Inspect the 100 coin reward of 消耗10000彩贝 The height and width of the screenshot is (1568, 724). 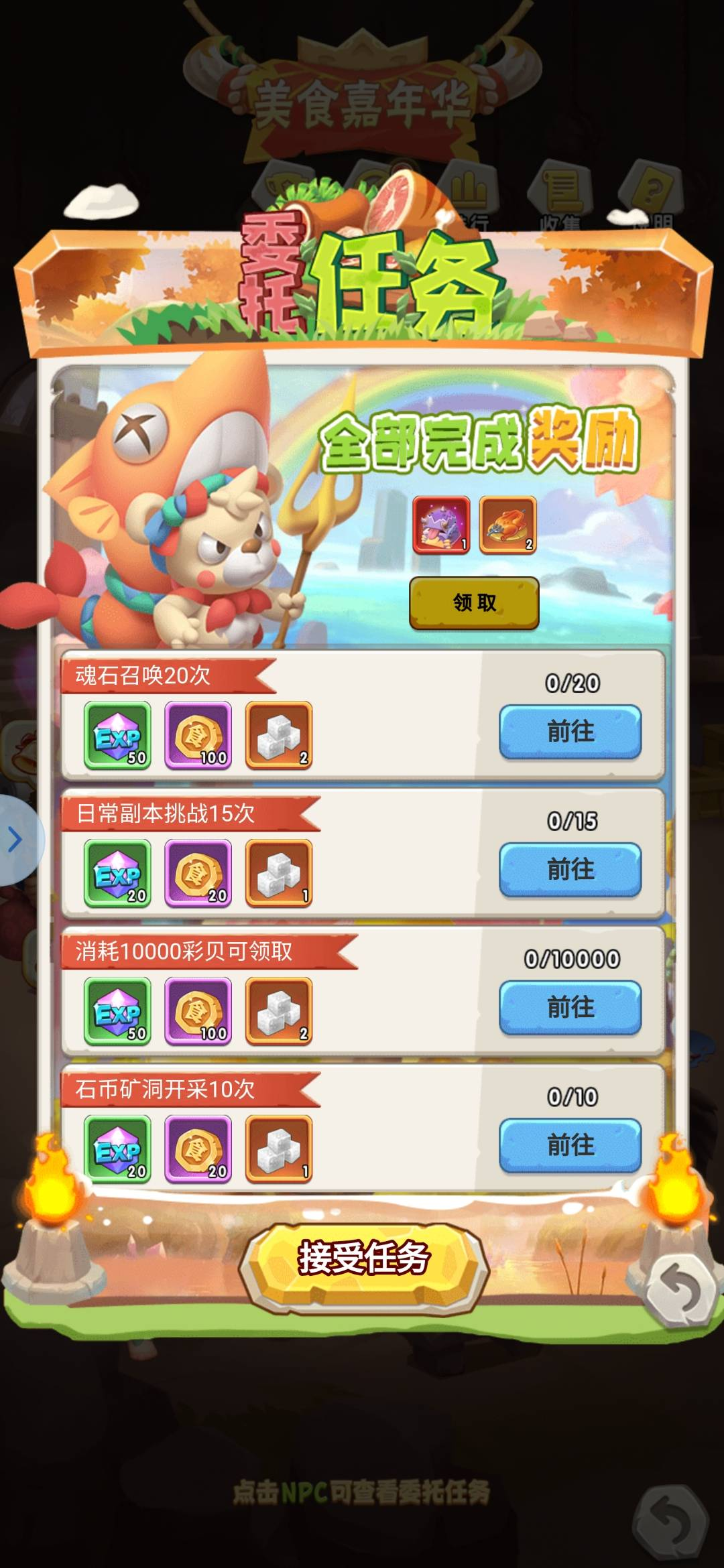[x=198, y=1011]
